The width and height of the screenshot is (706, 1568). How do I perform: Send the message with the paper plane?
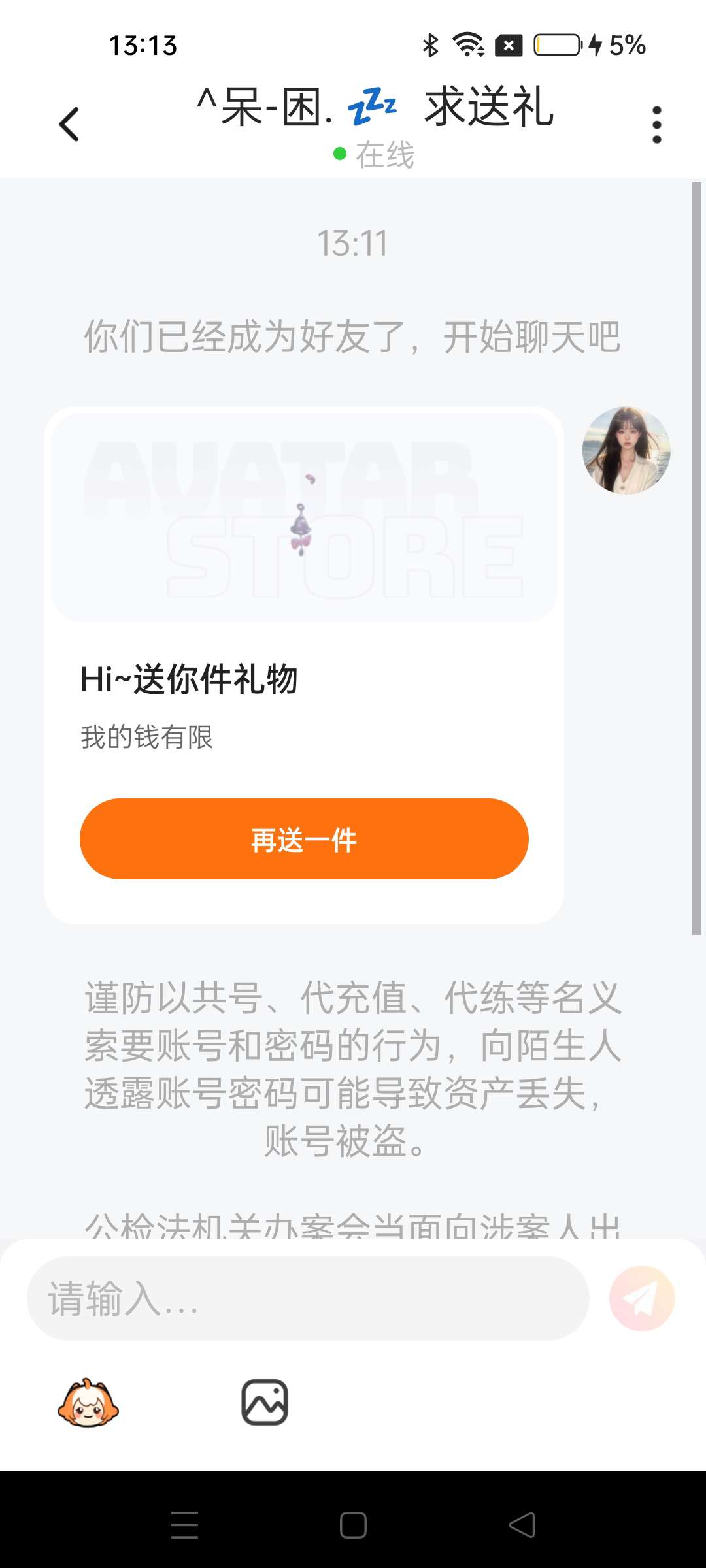(x=641, y=1298)
